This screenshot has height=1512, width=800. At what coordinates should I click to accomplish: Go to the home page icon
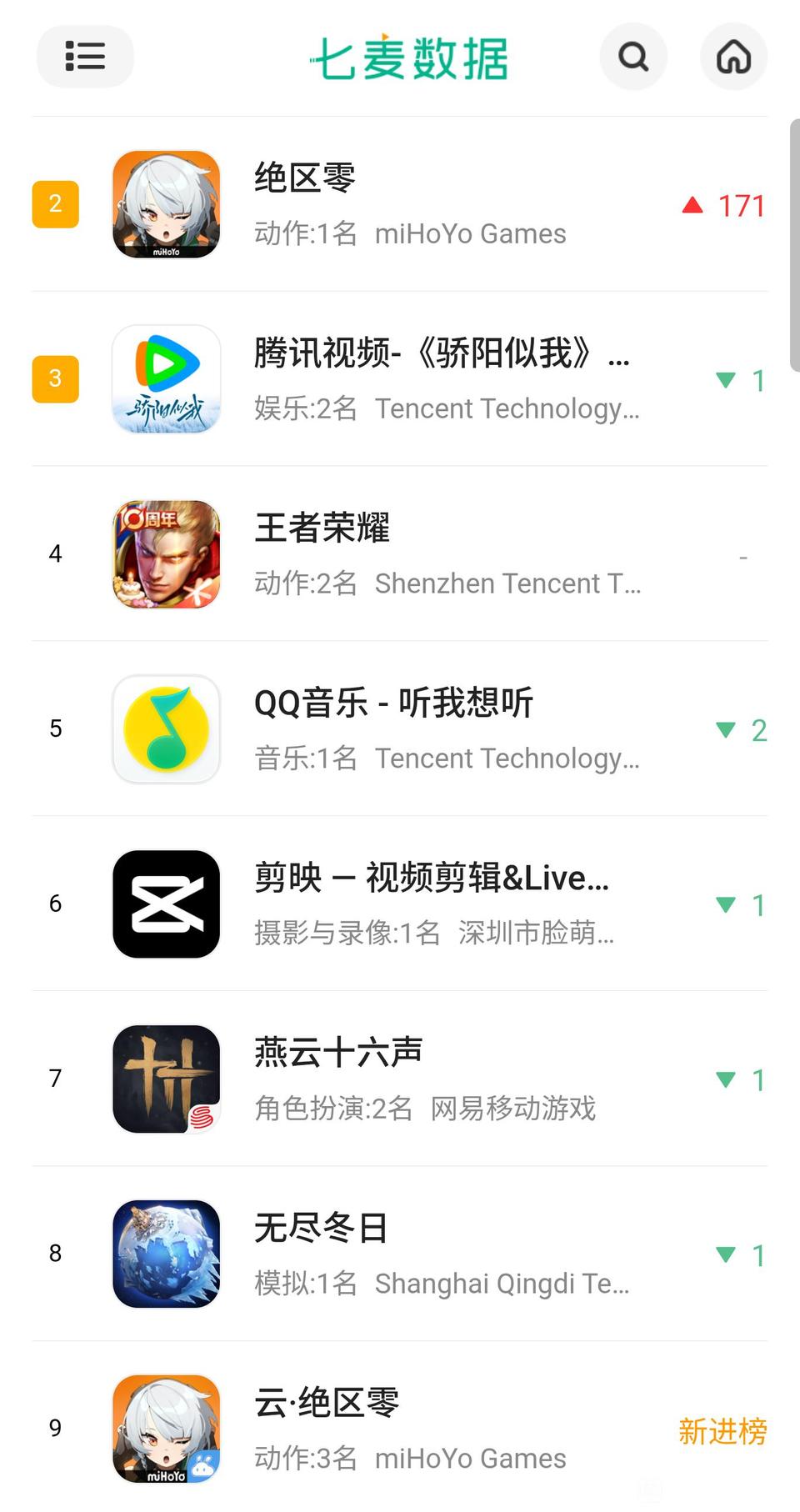pos(733,57)
